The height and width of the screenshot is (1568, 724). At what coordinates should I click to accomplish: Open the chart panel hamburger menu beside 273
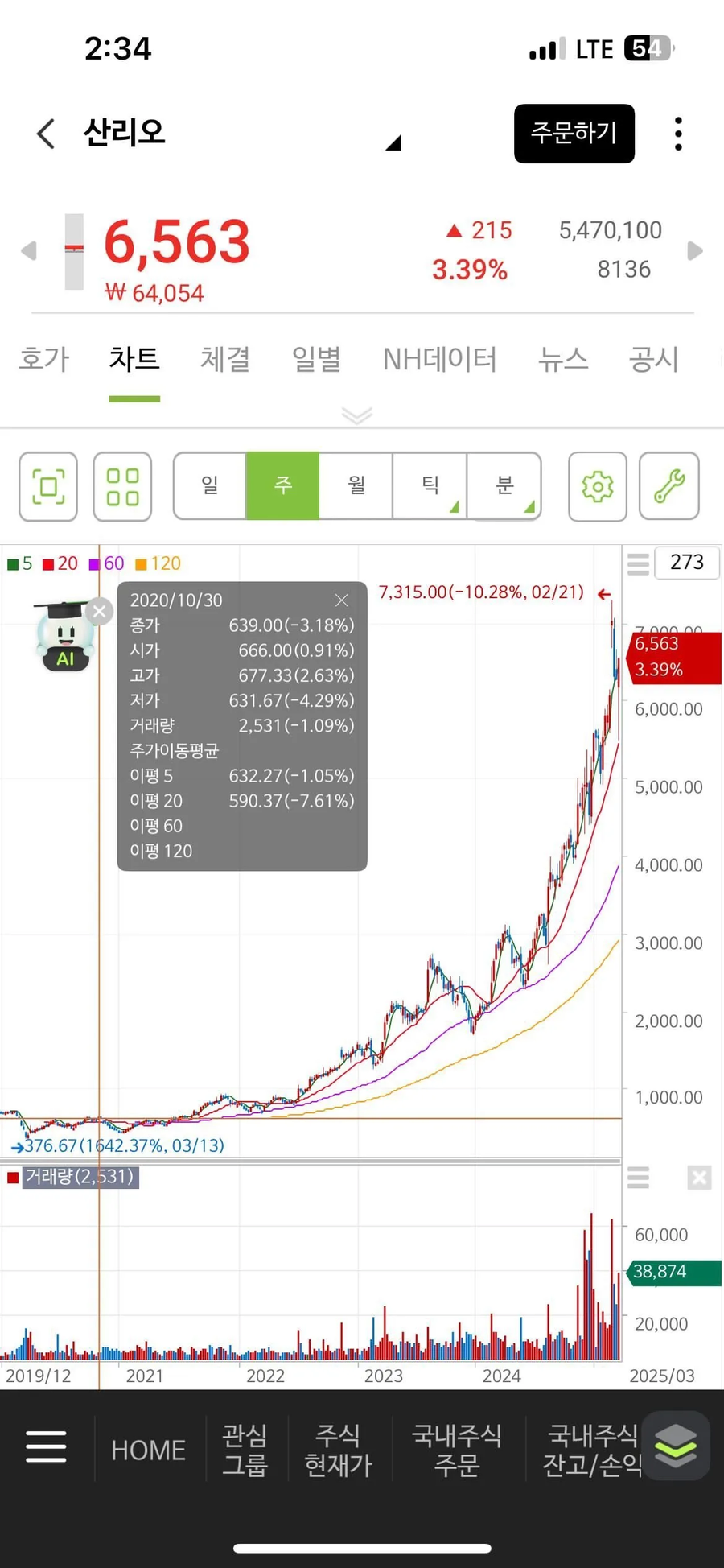tap(638, 563)
